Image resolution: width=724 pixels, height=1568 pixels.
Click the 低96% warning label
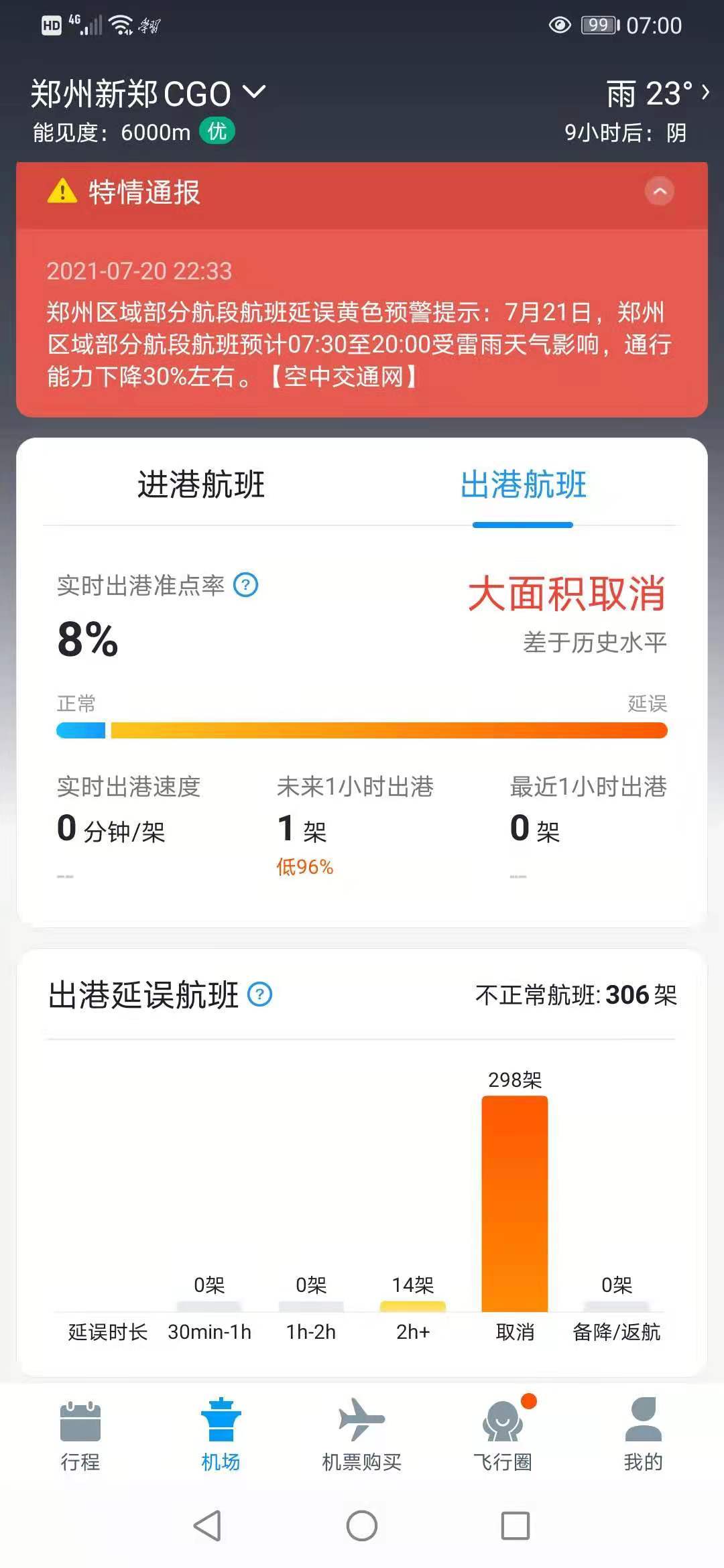(305, 866)
